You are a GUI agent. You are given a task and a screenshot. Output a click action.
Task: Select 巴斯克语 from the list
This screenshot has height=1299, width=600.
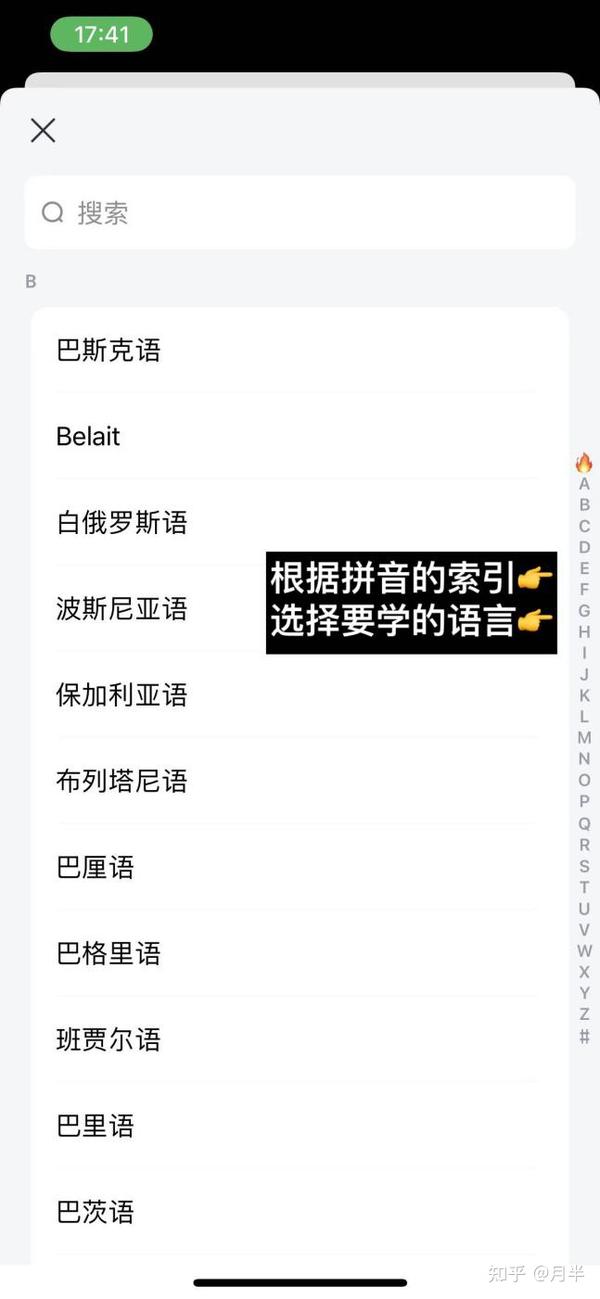pyautogui.click(x=108, y=351)
